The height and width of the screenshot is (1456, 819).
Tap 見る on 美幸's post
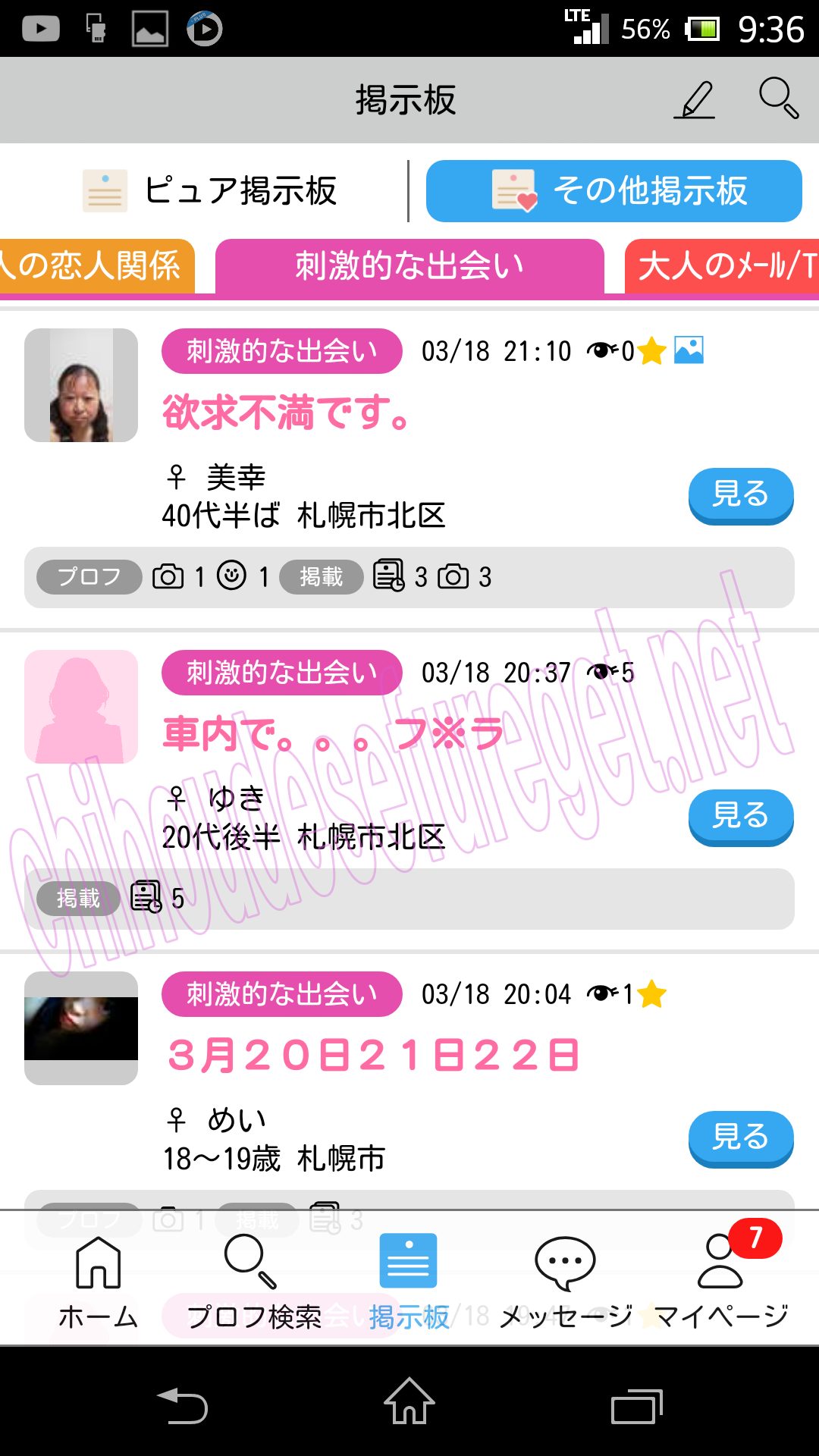pyautogui.click(x=740, y=494)
